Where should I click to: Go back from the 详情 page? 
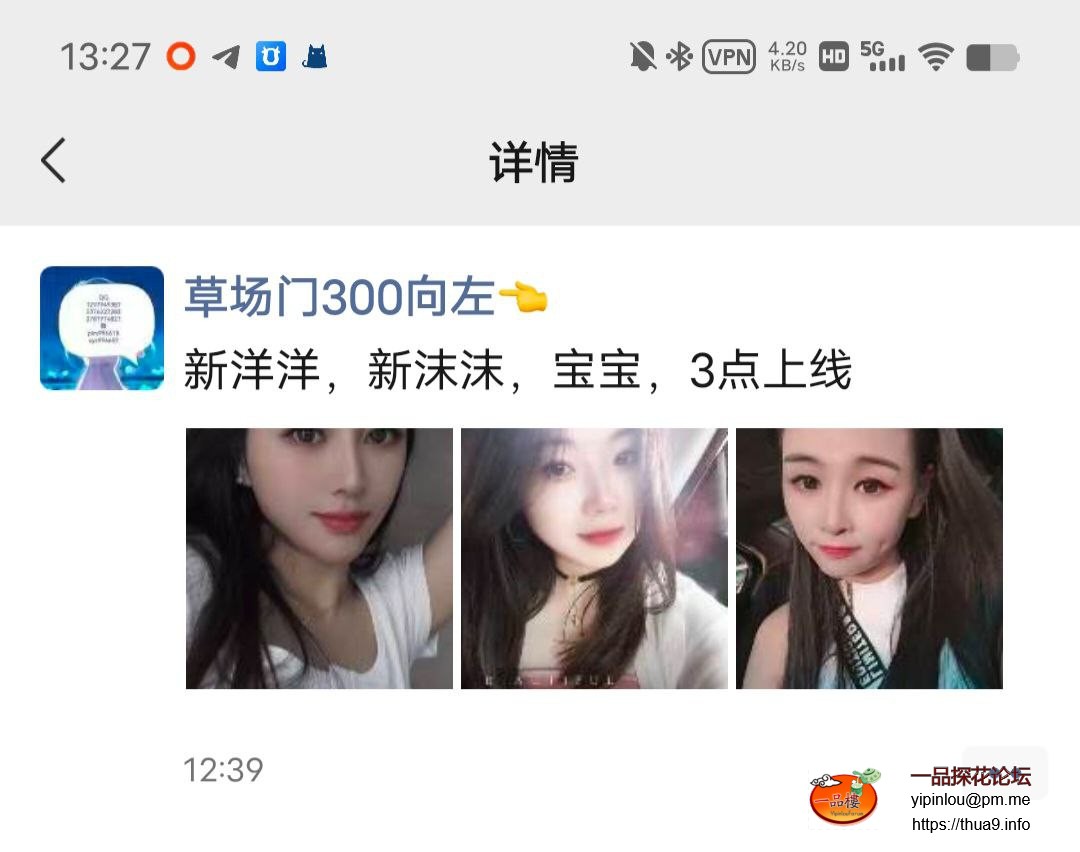[x=53, y=161]
